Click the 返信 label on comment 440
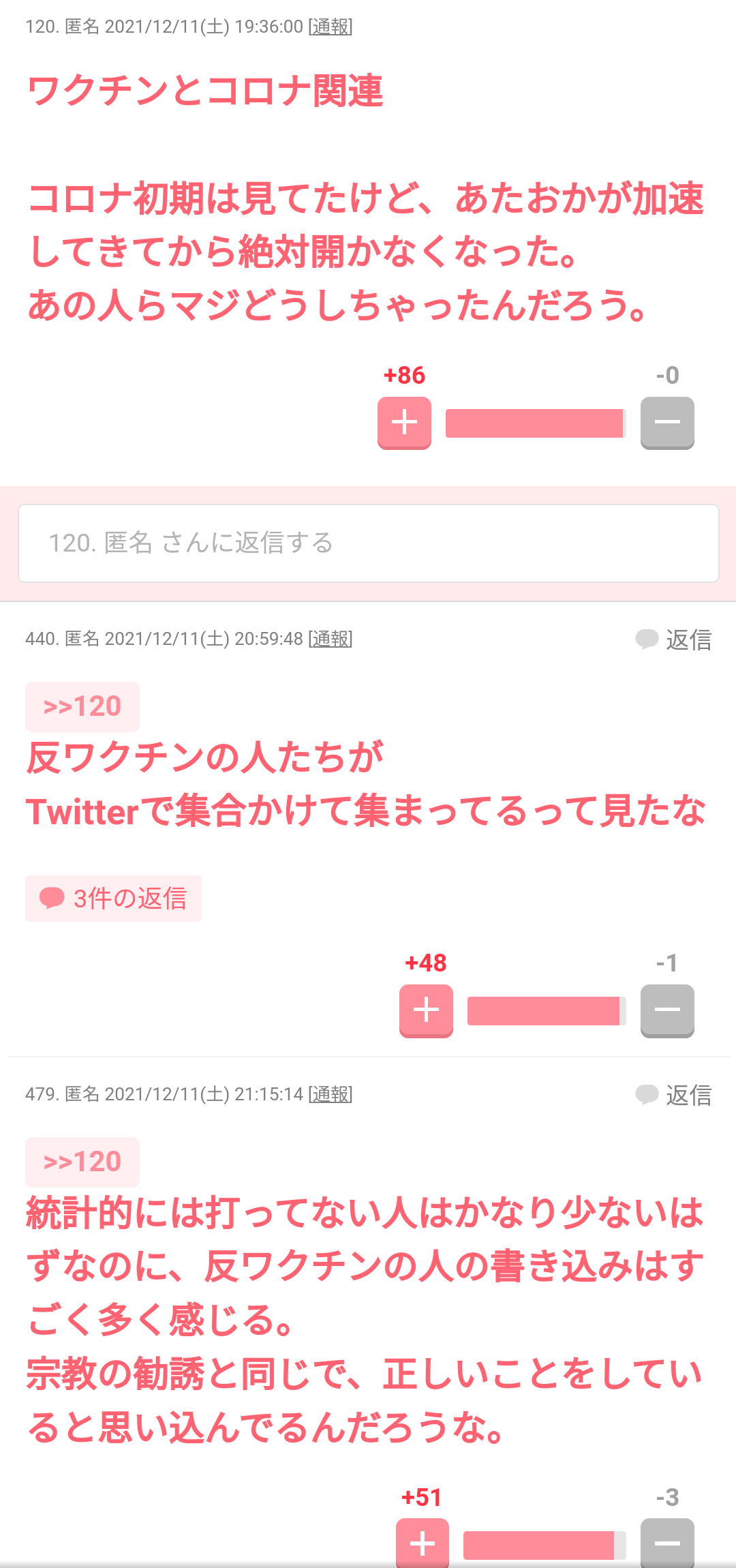 tap(690, 639)
